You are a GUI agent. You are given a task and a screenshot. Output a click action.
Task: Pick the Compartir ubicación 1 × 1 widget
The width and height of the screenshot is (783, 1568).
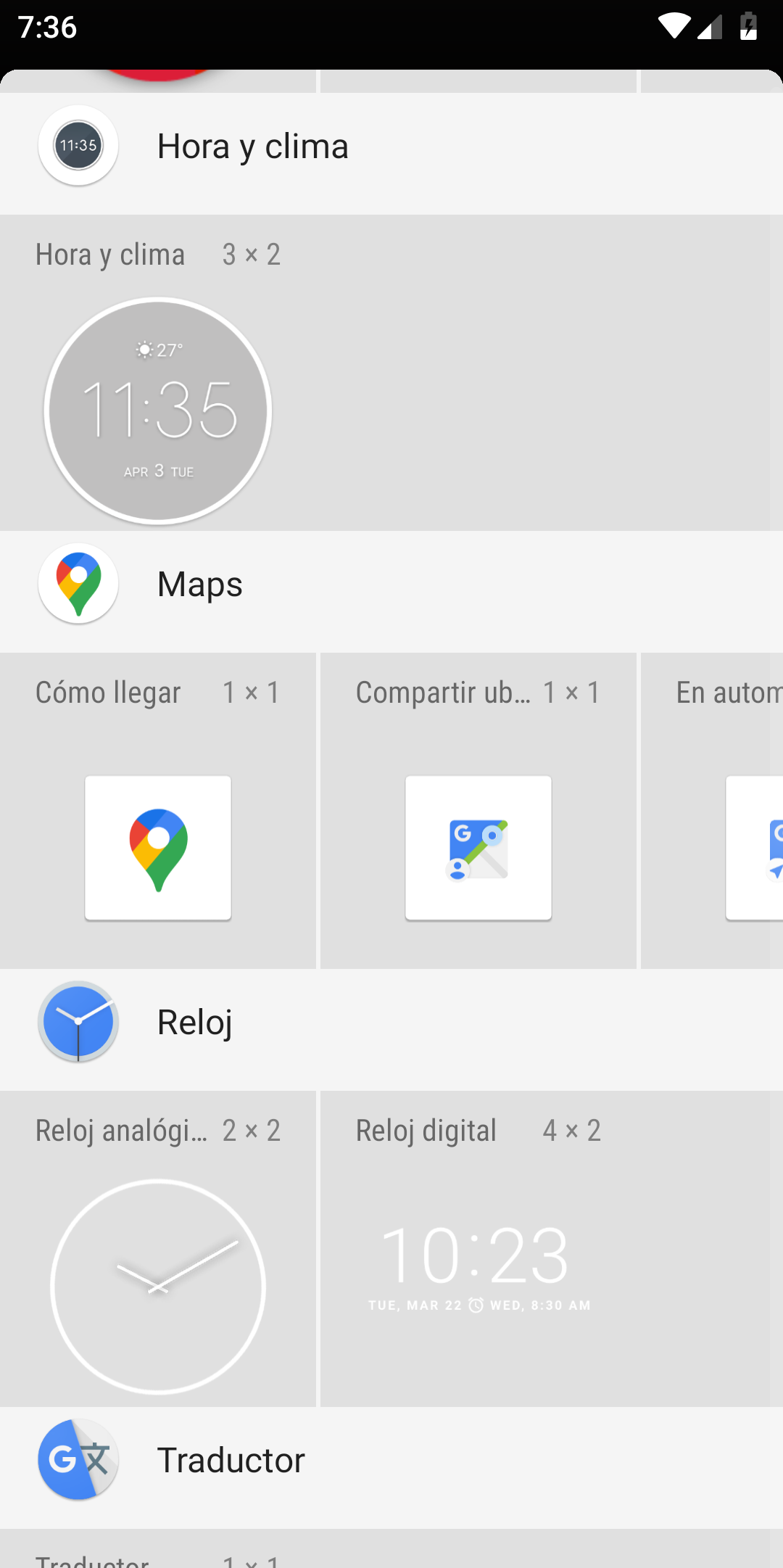tap(478, 811)
